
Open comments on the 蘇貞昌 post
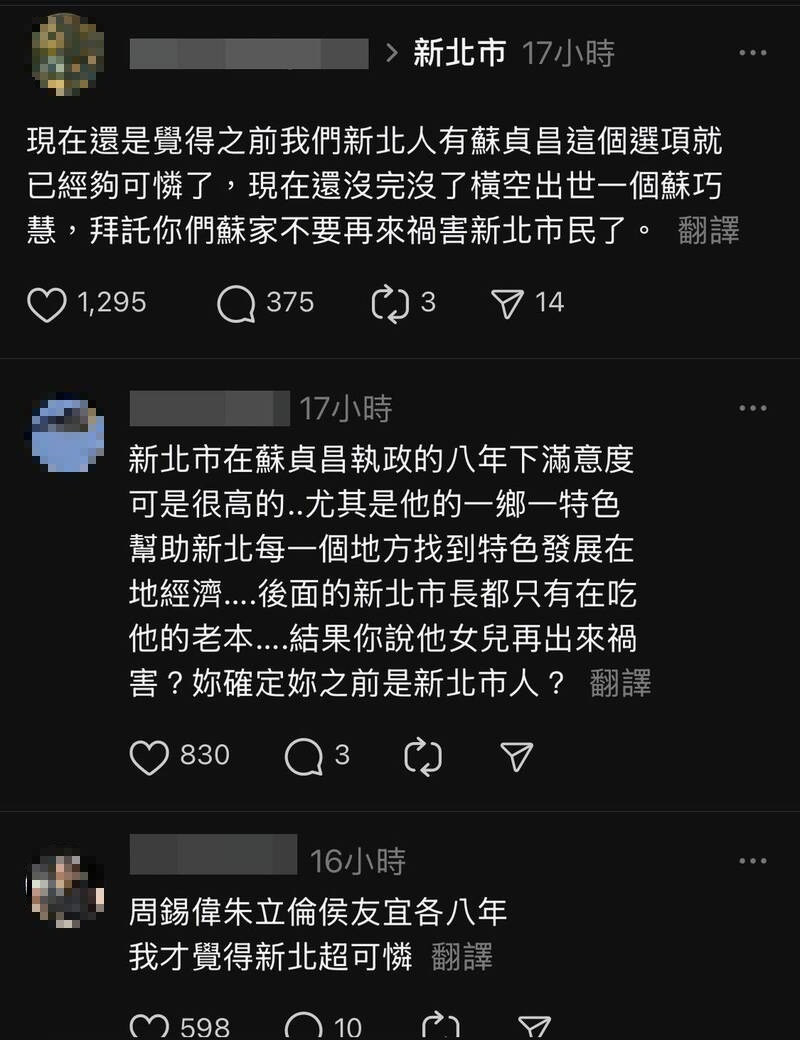[237, 302]
